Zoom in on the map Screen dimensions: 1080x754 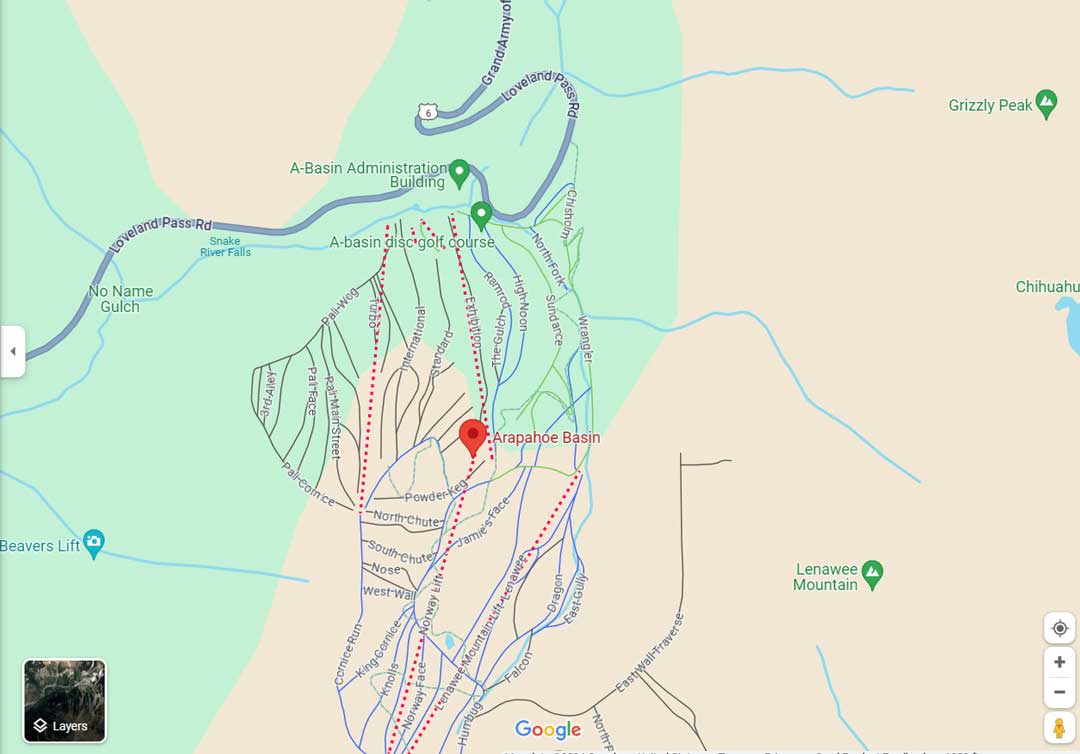pos(1059,662)
